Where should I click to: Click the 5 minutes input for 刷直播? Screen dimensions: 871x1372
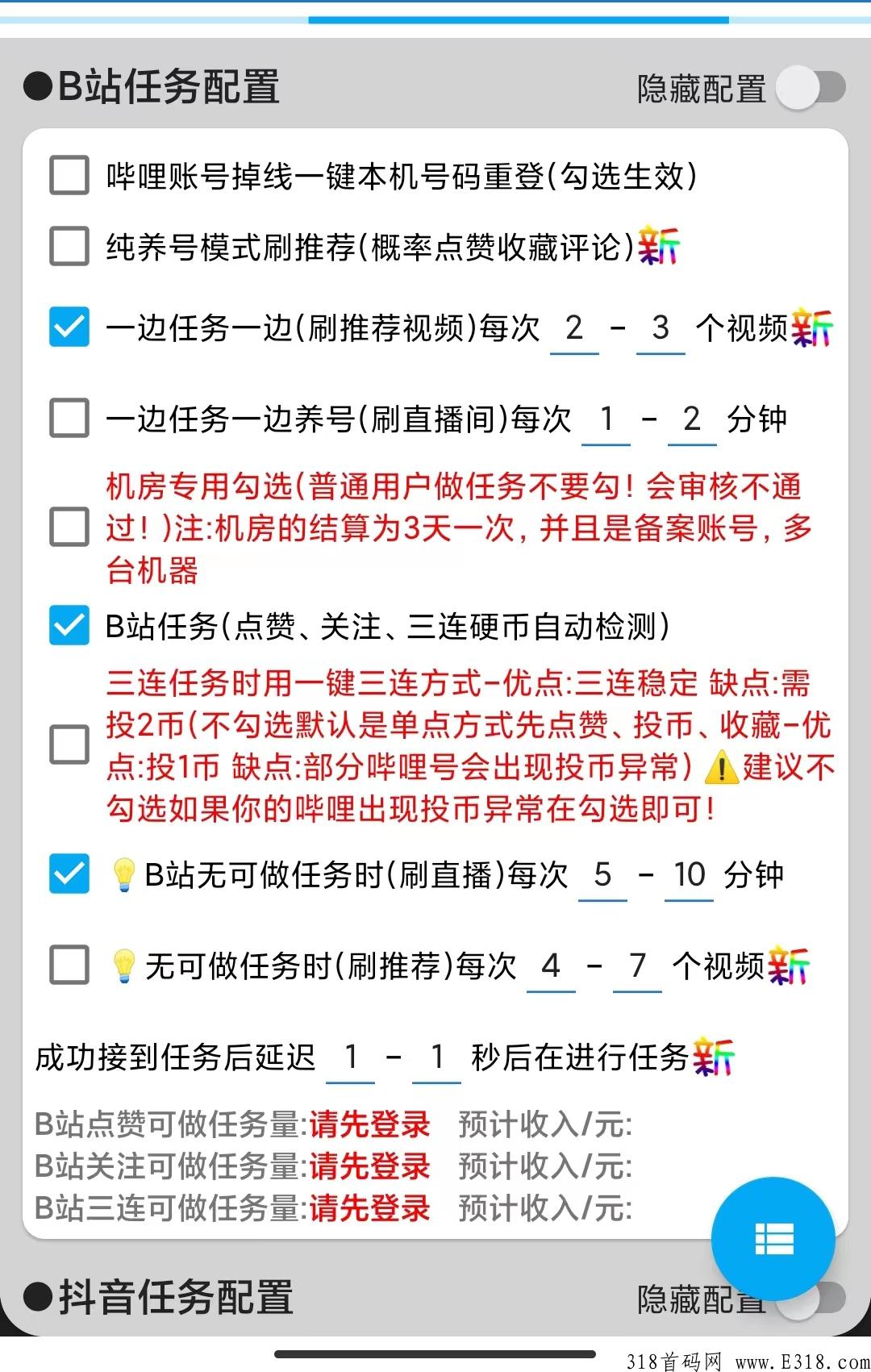pyautogui.click(x=601, y=874)
